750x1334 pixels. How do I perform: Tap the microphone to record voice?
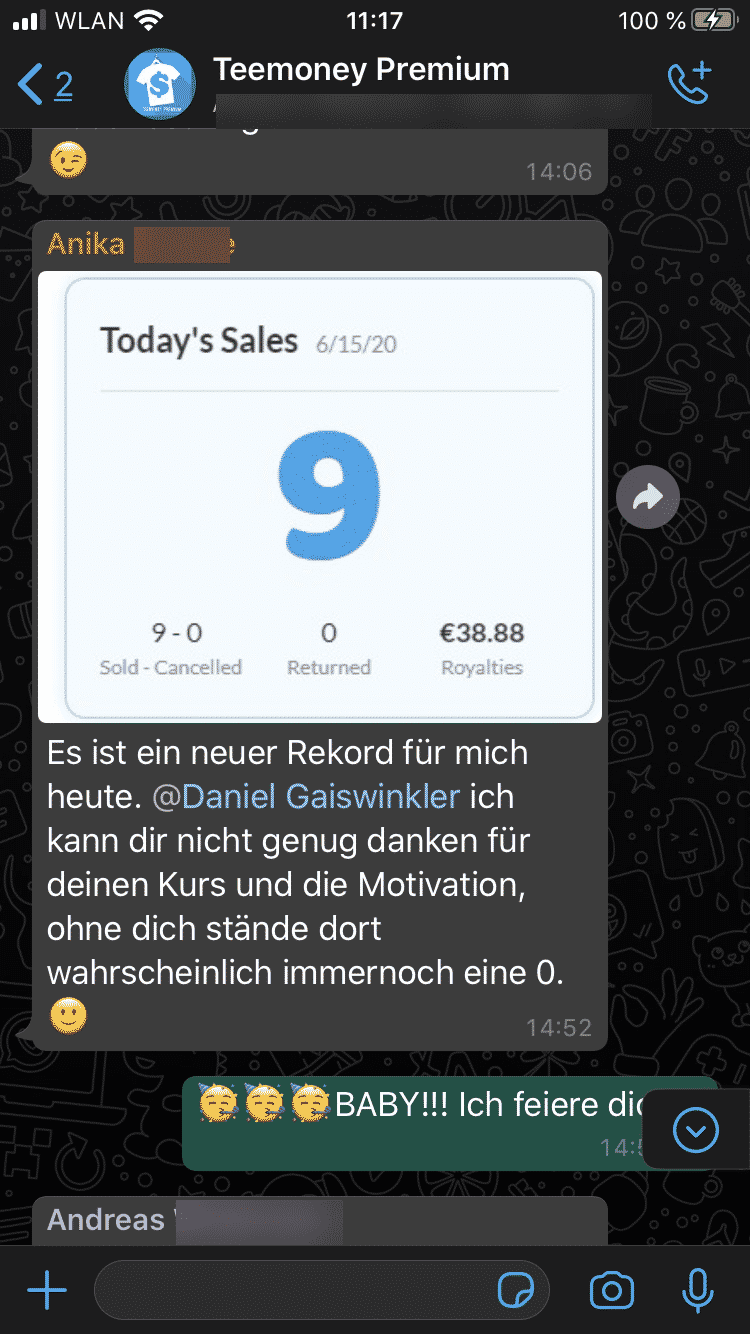coord(698,1291)
